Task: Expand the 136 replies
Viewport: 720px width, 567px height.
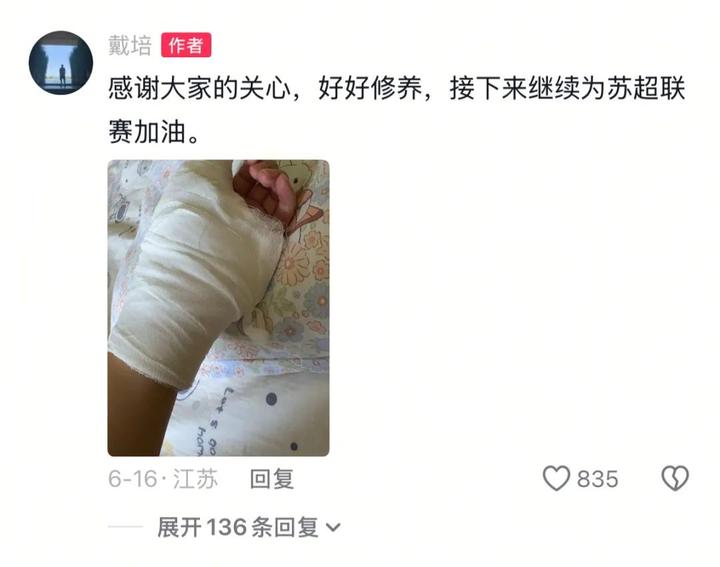Action: pyautogui.click(x=248, y=527)
